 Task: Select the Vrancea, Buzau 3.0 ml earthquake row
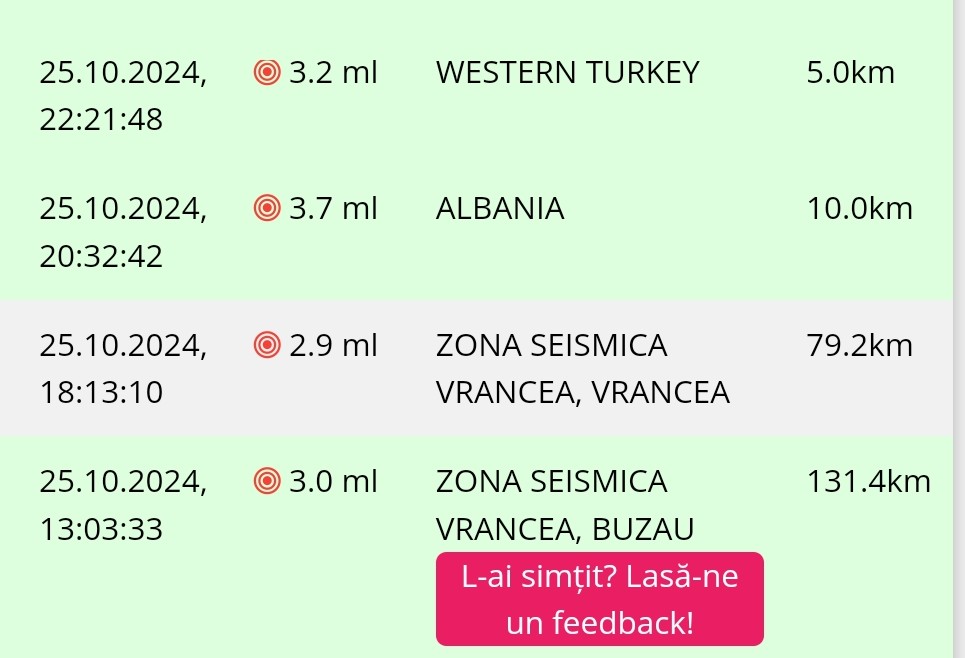565,504
